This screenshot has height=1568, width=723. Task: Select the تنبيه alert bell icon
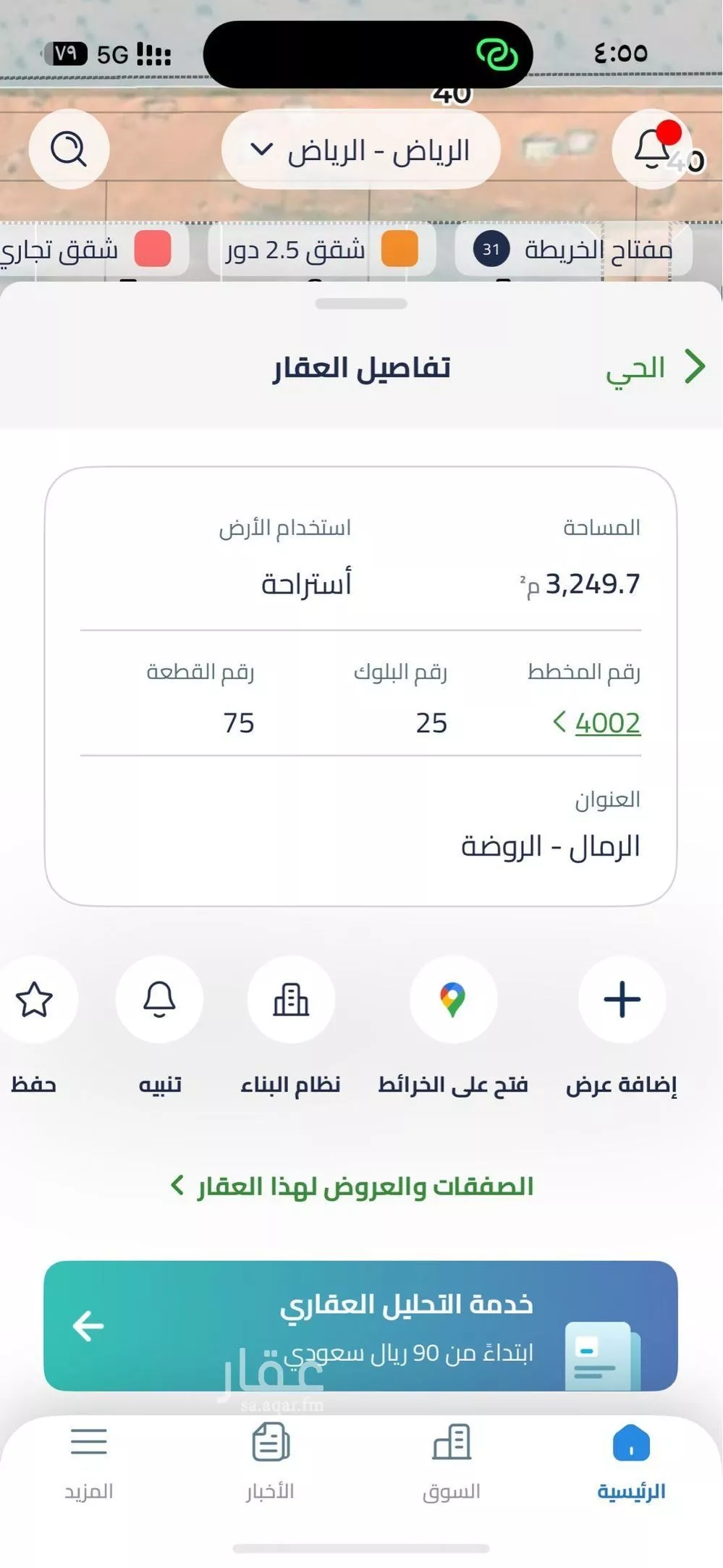(x=161, y=999)
